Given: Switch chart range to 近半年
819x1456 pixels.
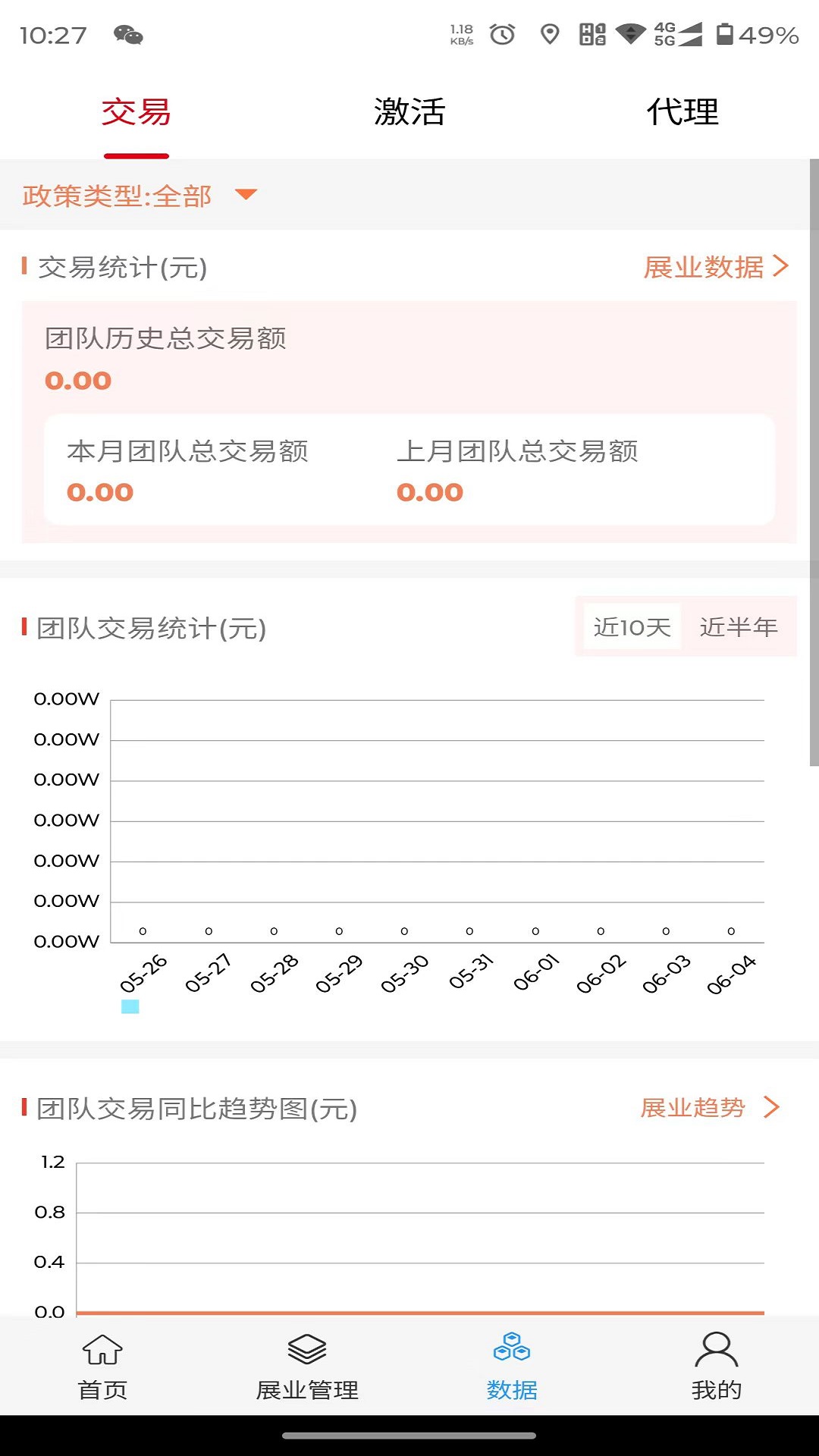Looking at the screenshot, I should pyautogui.click(x=739, y=627).
